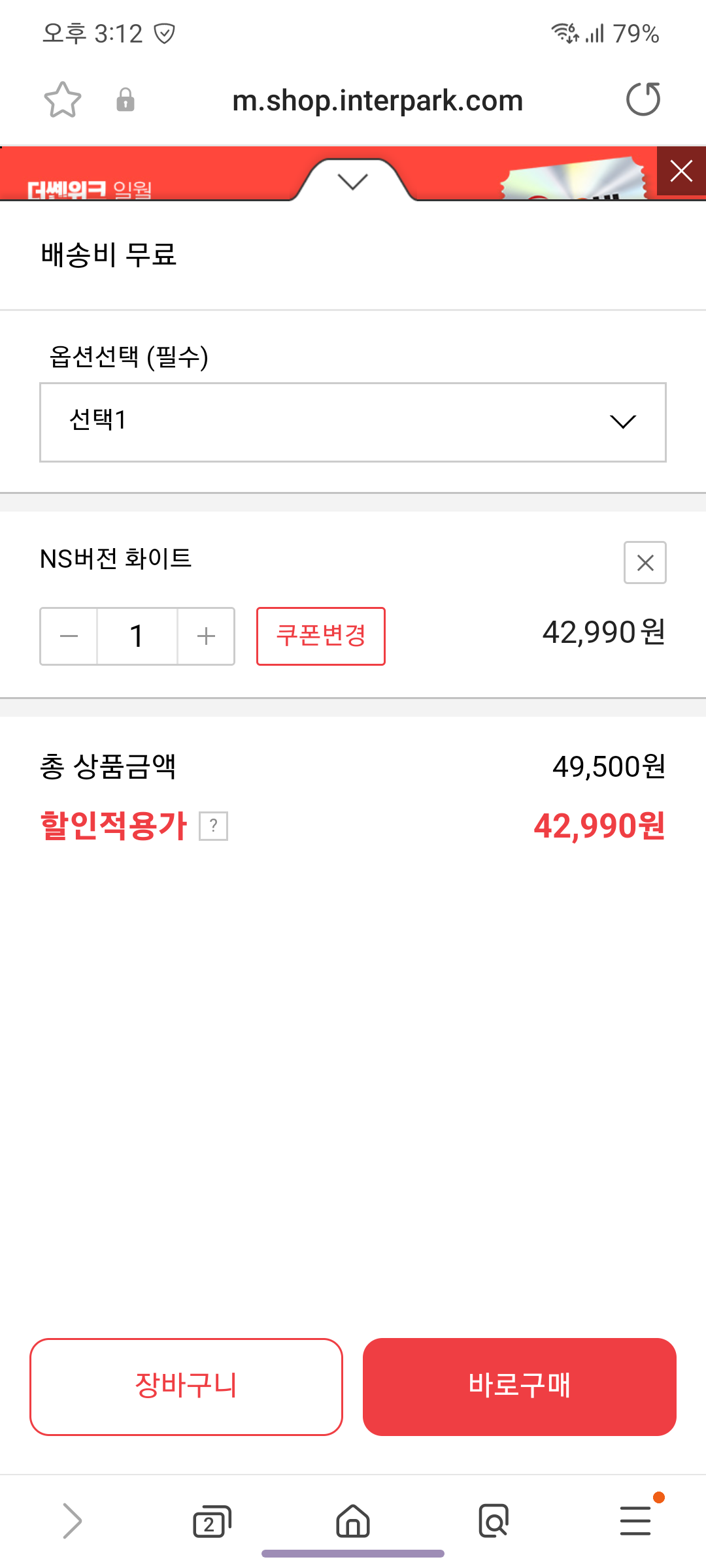This screenshot has width=706, height=1568.
Task: Tap the address bar showing m.shop.interpark.com
Action: coord(378,99)
